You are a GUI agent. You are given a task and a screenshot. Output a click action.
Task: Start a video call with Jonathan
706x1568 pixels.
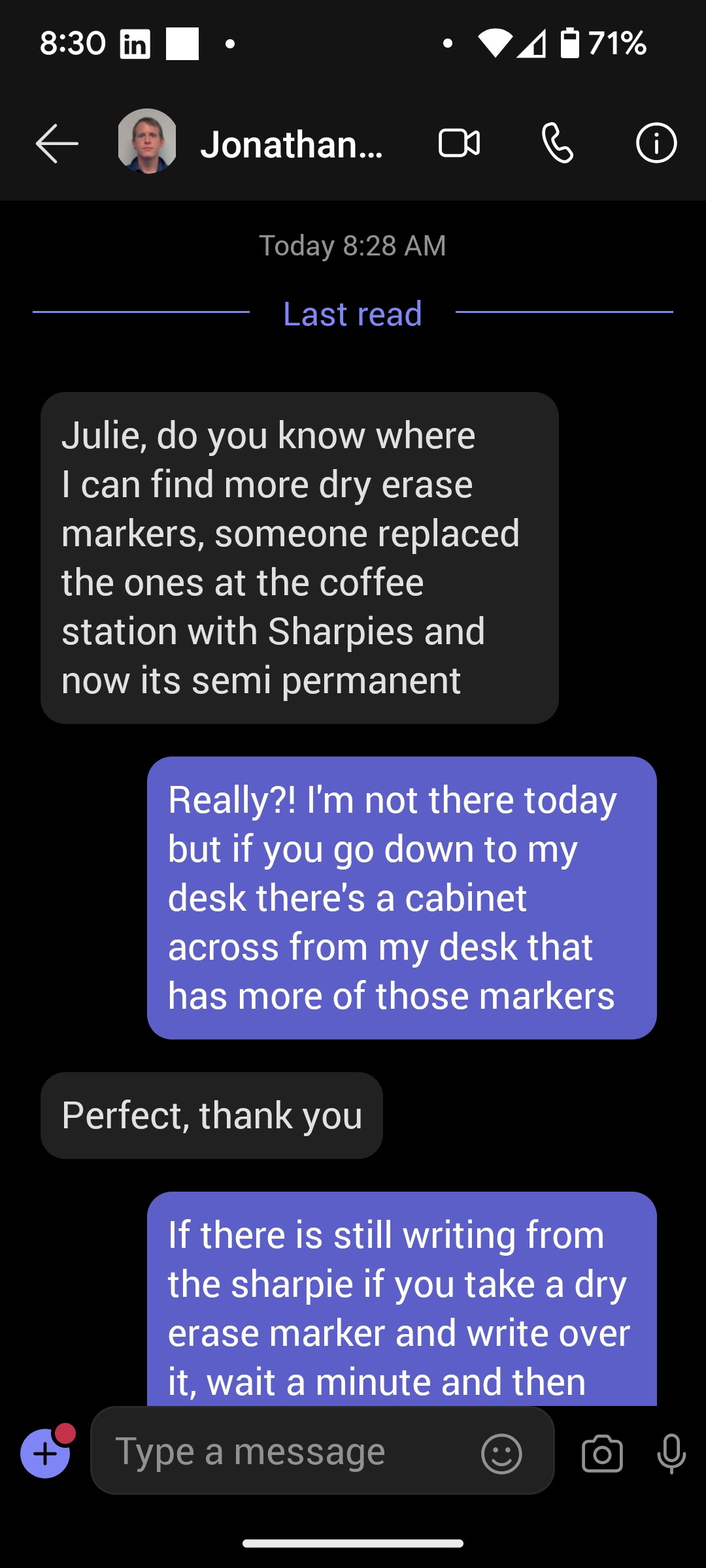coord(459,143)
